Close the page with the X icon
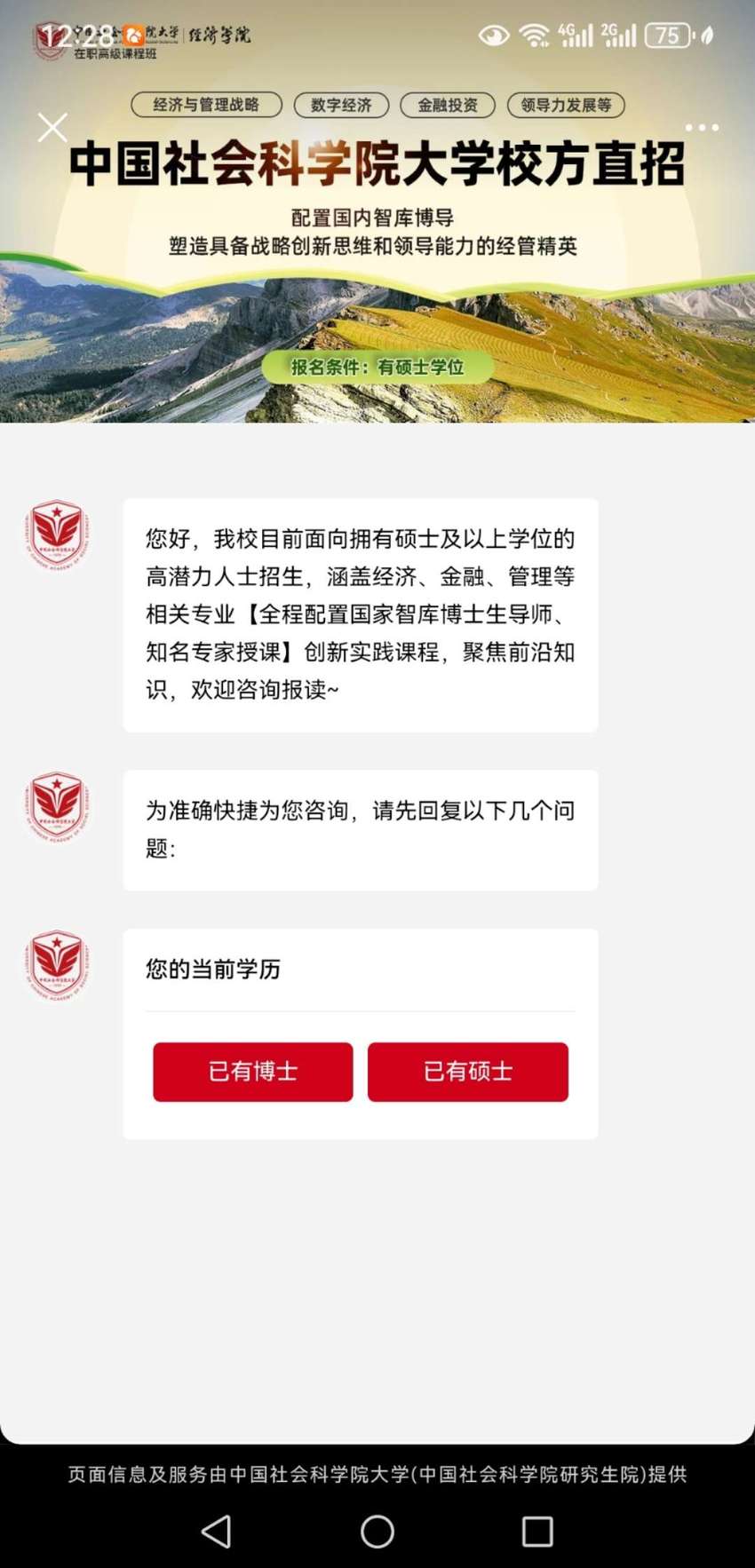Screen dimensions: 755x1568 tap(52, 128)
